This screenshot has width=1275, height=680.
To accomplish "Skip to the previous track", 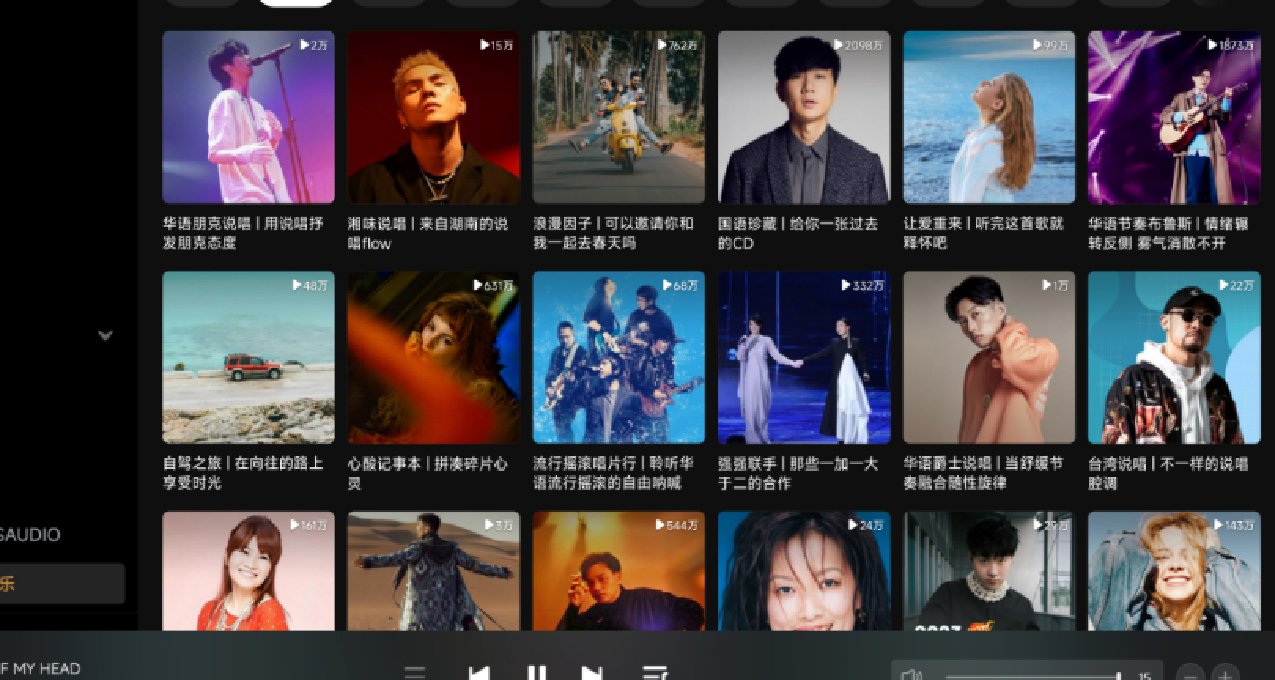I will tap(479, 673).
